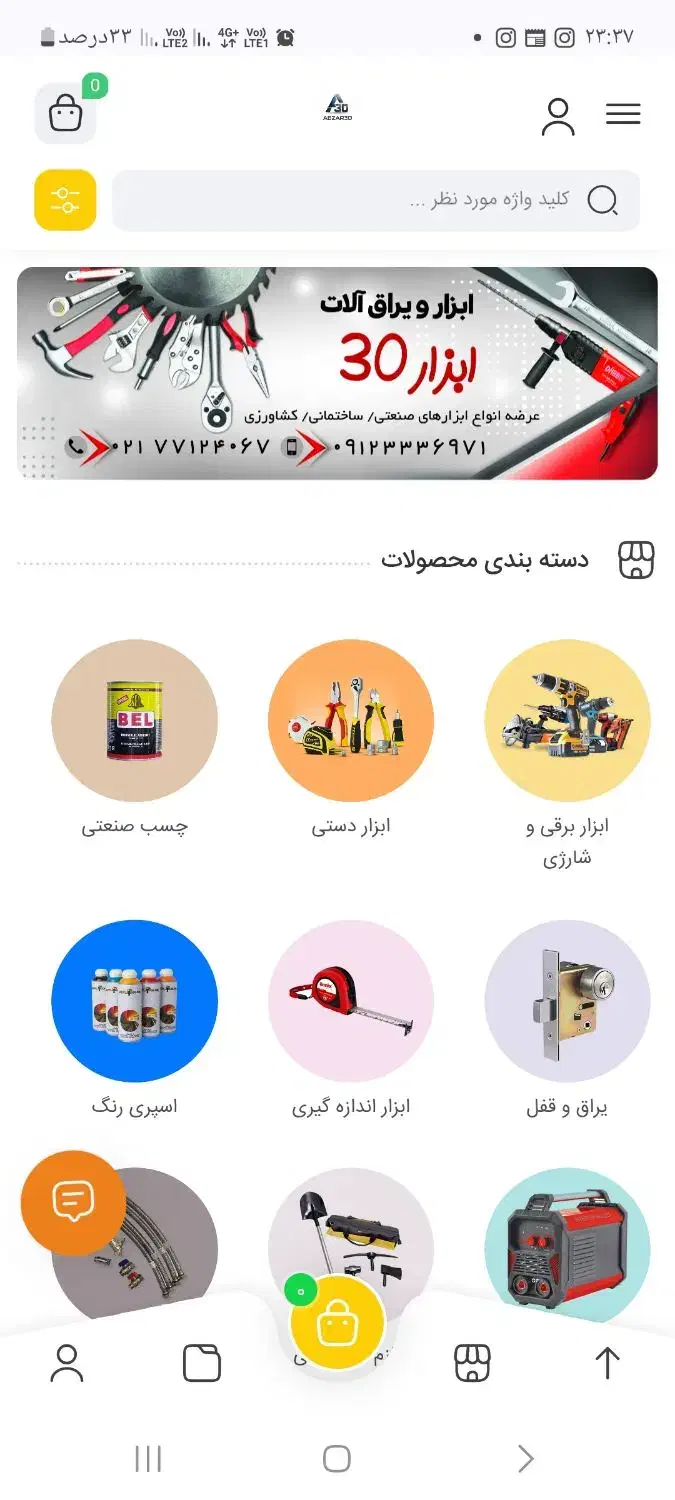Viewport: 675px width, 1500px height.
Task: Open the user account icon in header
Action: click(x=558, y=116)
